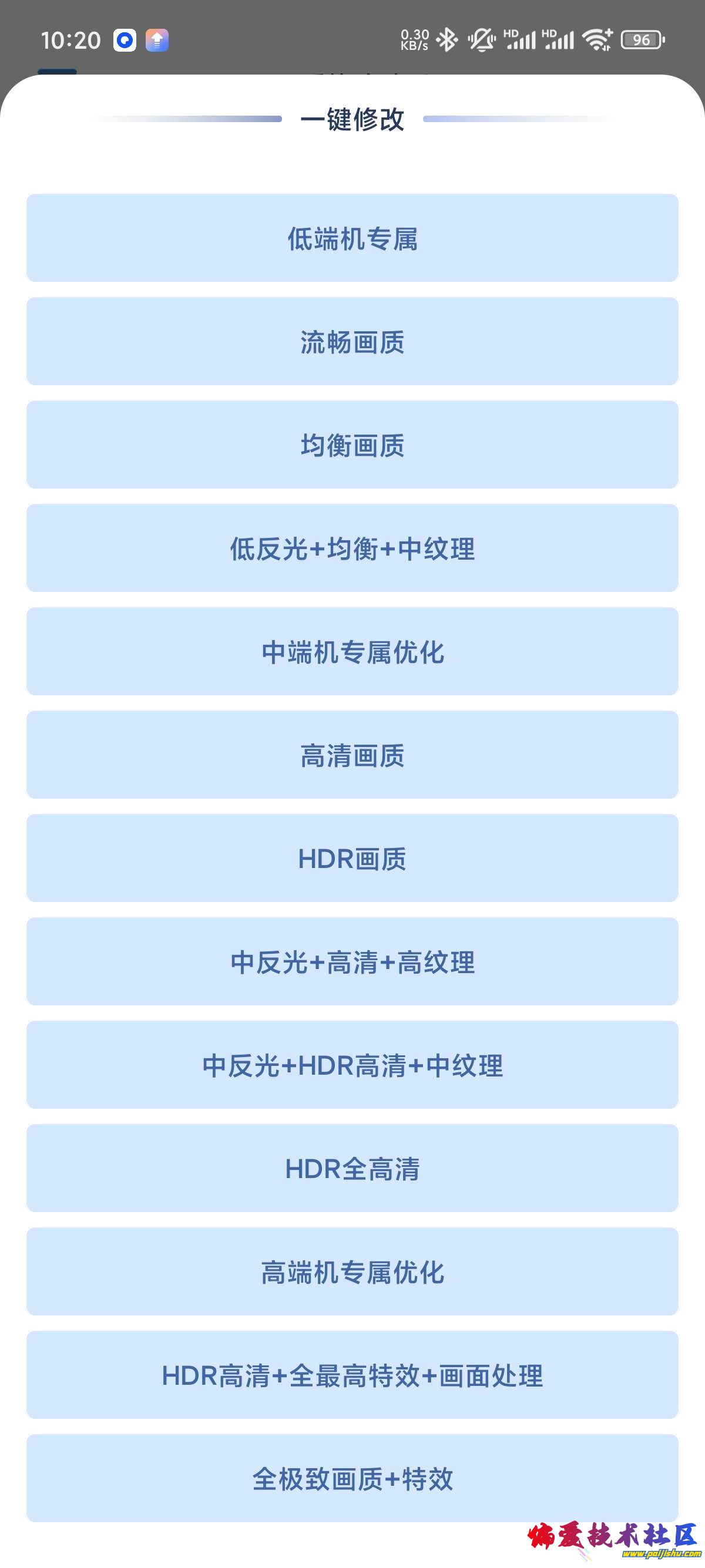Apply the 流畅画质 option
The width and height of the screenshot is (705, 1568).
pyautogui.click(x=352, y=341)
